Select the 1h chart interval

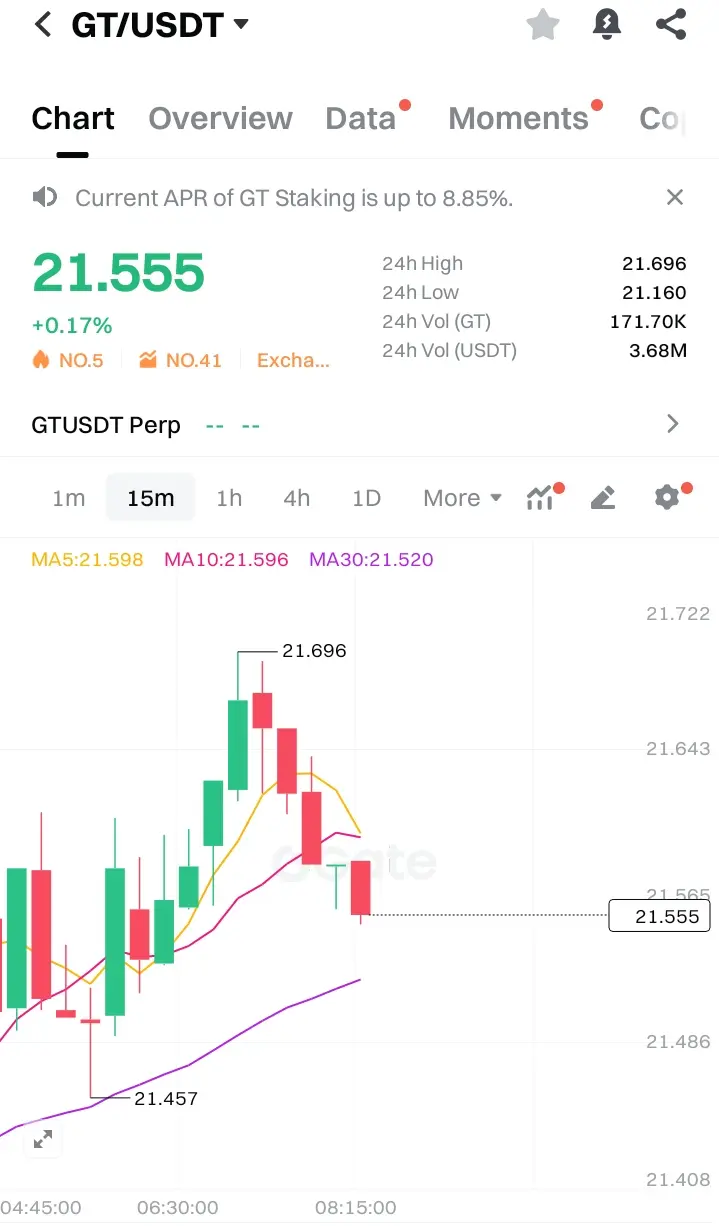(x=229, y=498)
